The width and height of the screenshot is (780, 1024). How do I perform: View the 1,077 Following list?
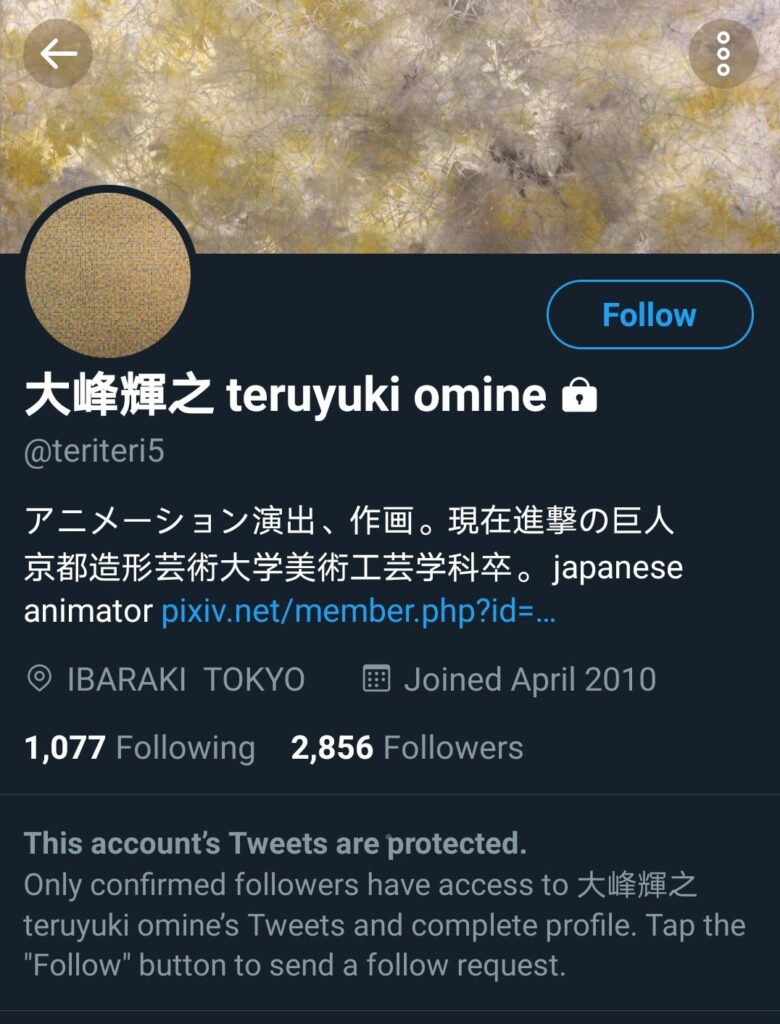click(140, 748)
